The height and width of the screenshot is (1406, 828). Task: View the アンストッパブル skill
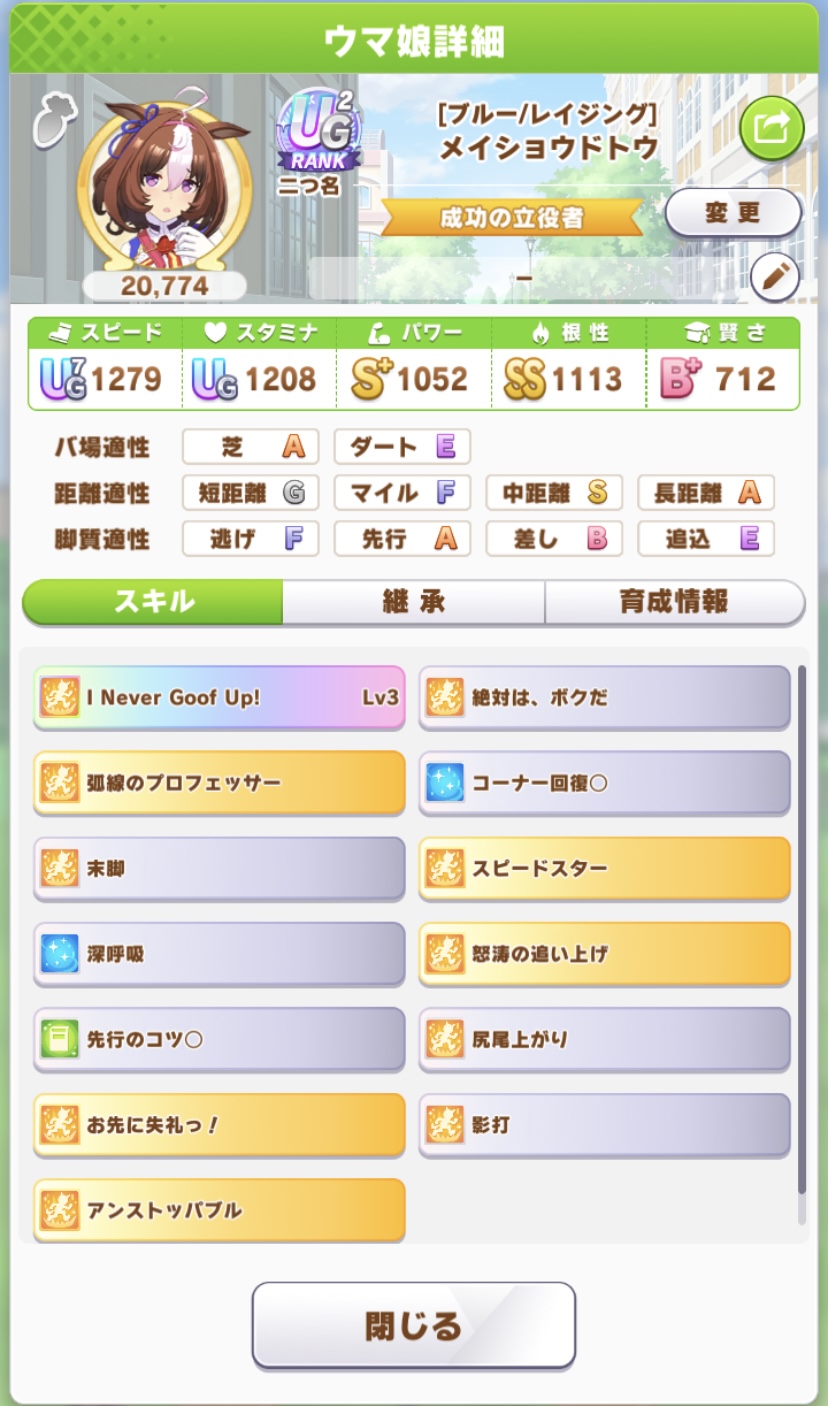tap(219, 1210)
